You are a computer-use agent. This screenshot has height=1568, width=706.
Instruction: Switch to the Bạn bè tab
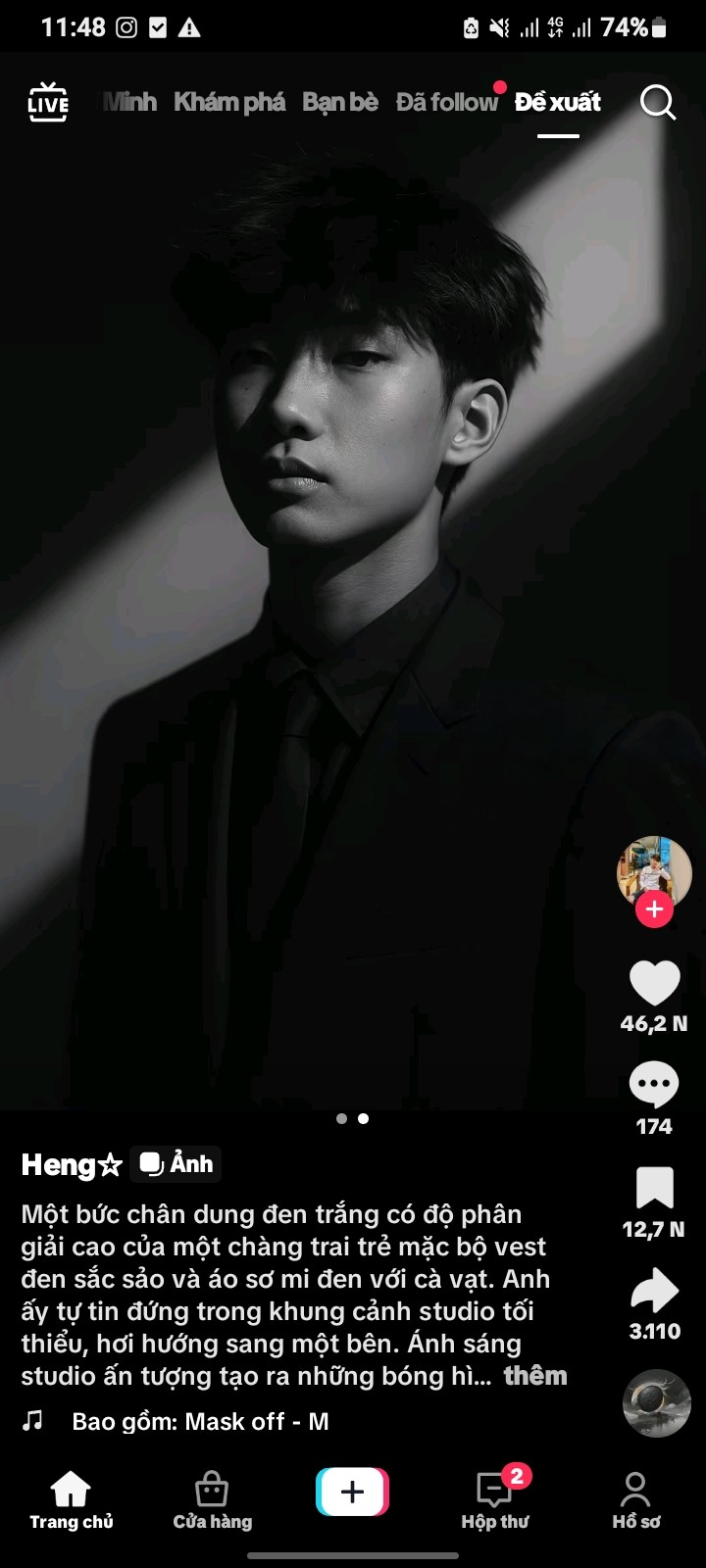[340, 102]
